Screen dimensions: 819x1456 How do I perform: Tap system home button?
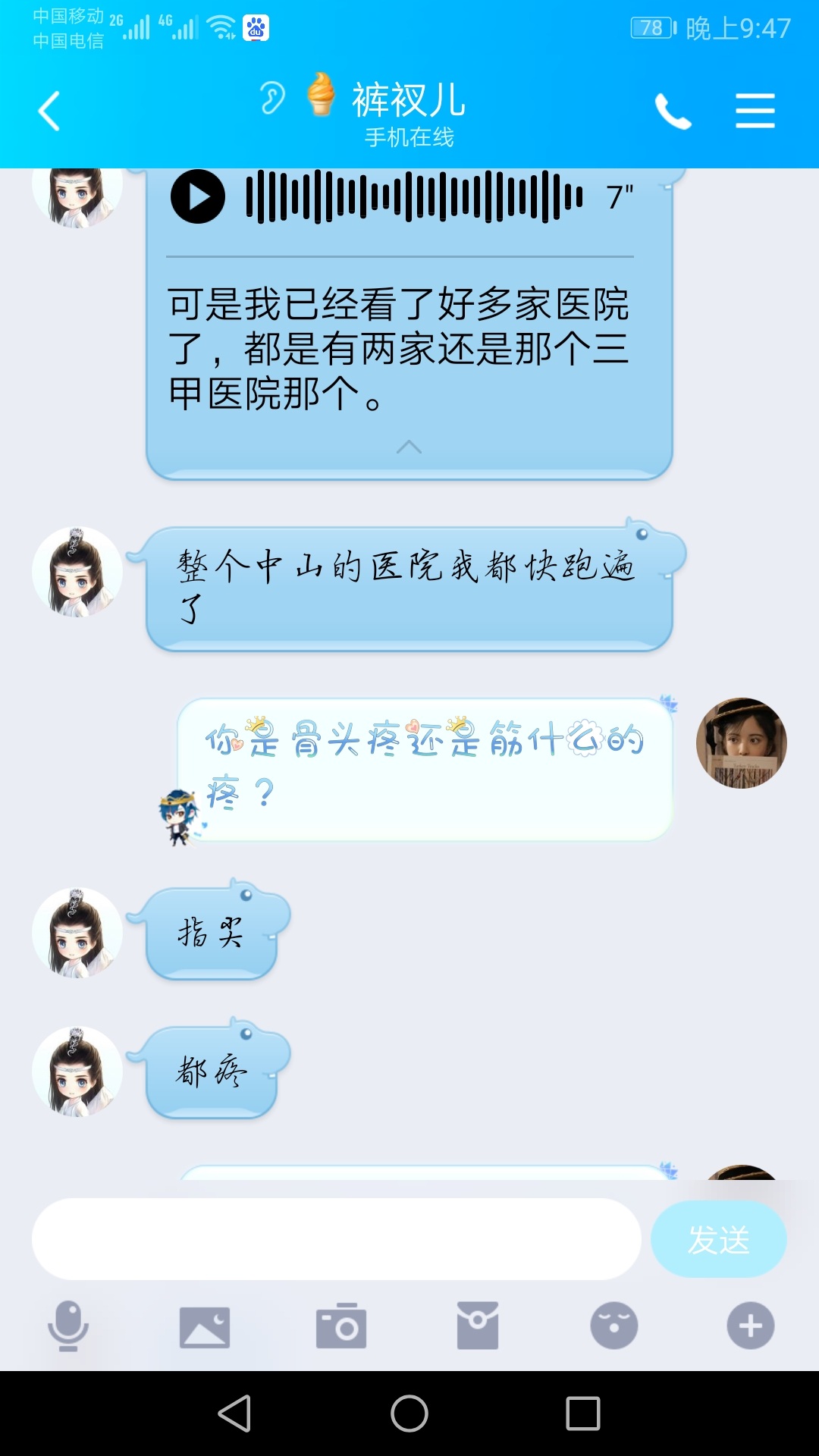409,1414
